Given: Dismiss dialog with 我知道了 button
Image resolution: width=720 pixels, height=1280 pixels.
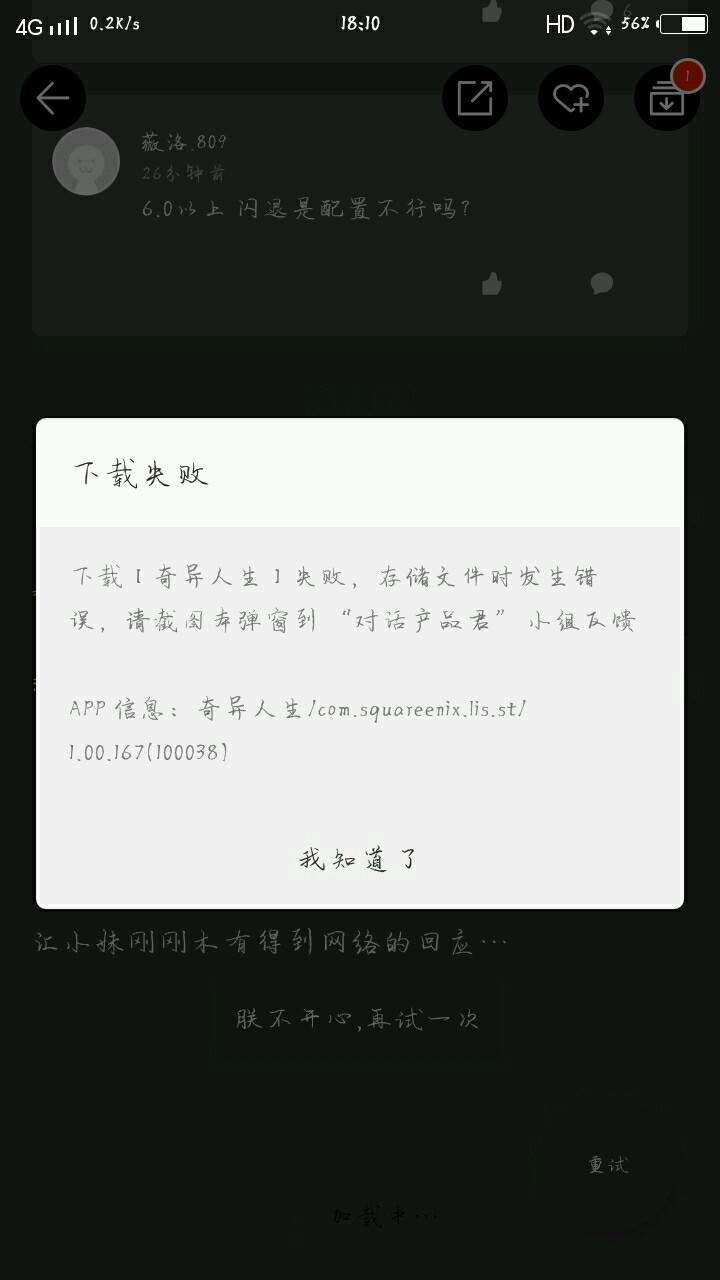Looking at the screenshot, I should pos(359,858).
